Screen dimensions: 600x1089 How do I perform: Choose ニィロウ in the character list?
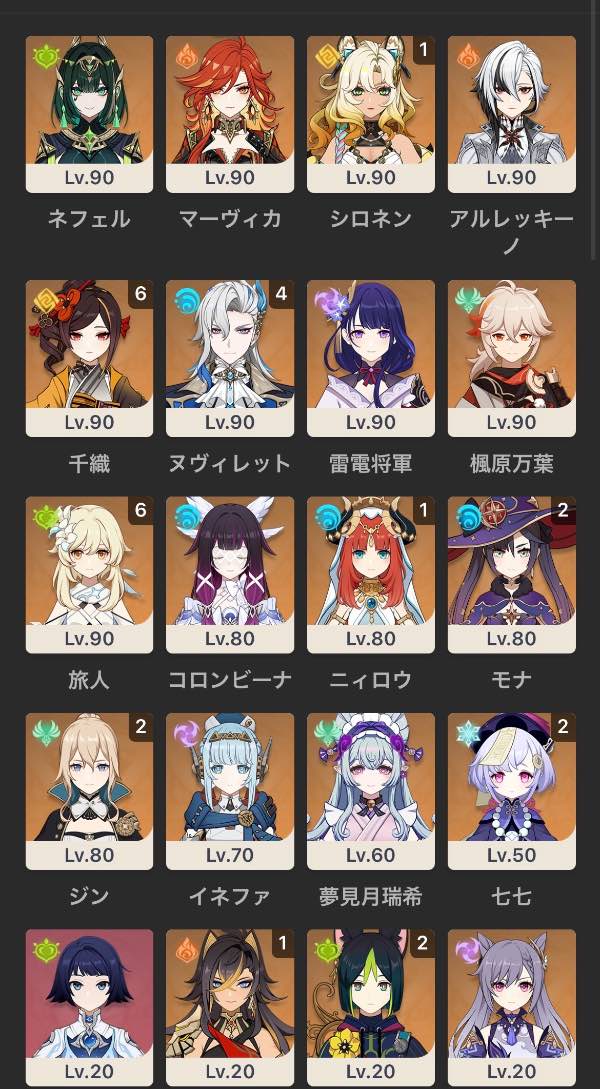[x=371, y=575]
